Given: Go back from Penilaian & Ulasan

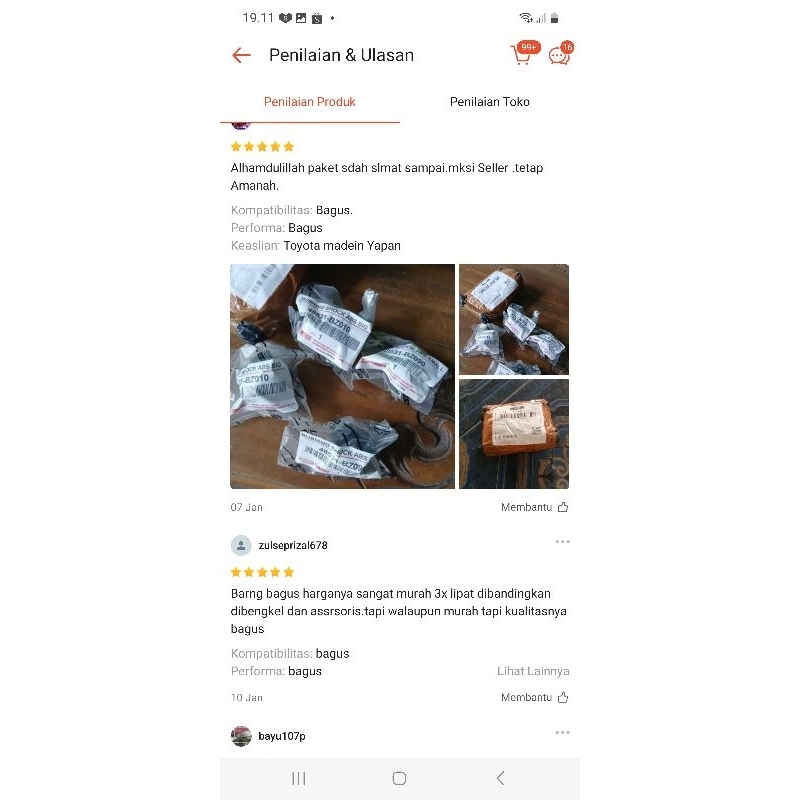Looking at the screenshot, I should click(x=241, y=56).
